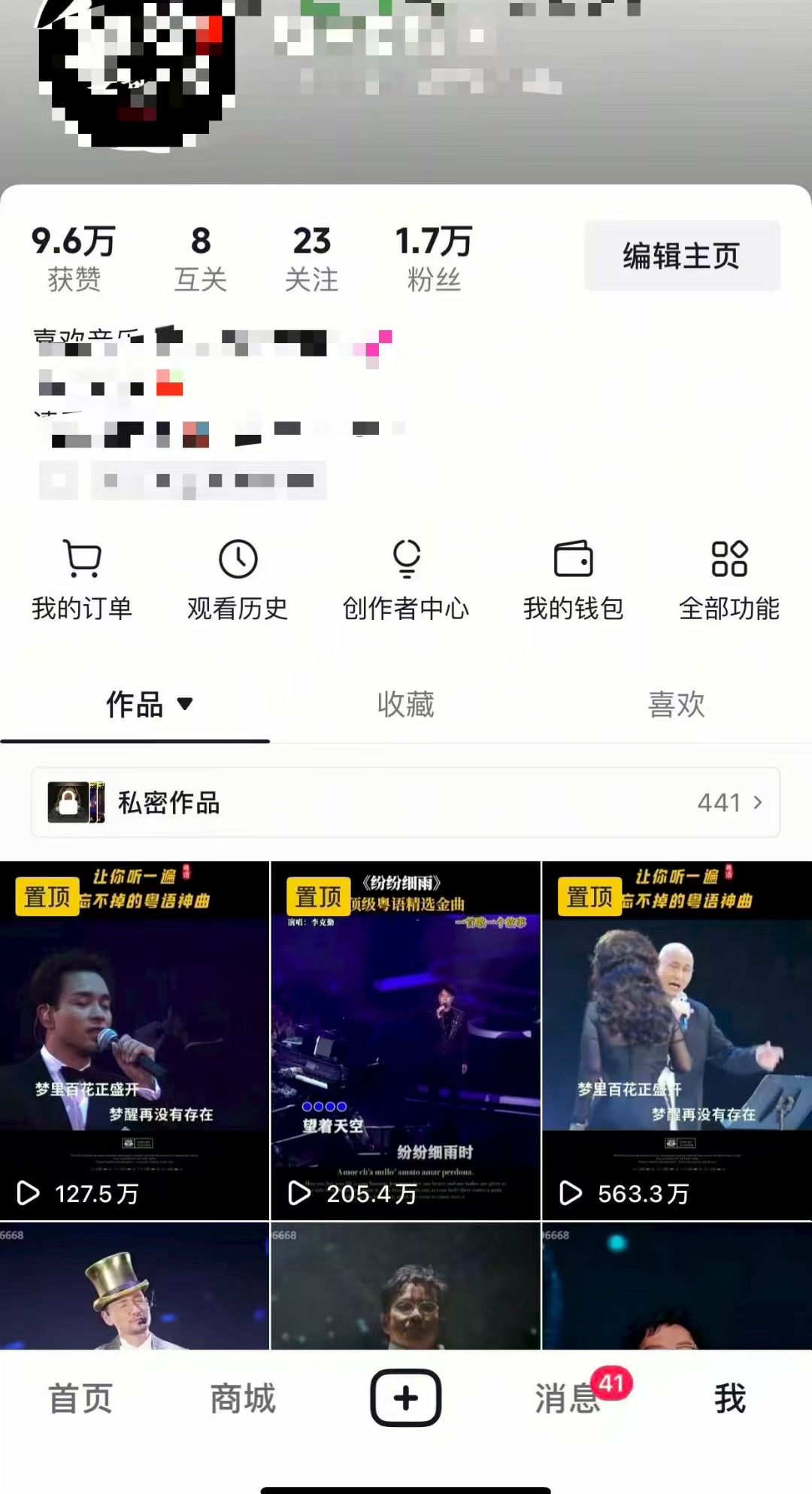Play pinned video with 563.3万 views
Viewport: 812px width, 1494px height.
pyautogui.click(x=677, y=1040)
